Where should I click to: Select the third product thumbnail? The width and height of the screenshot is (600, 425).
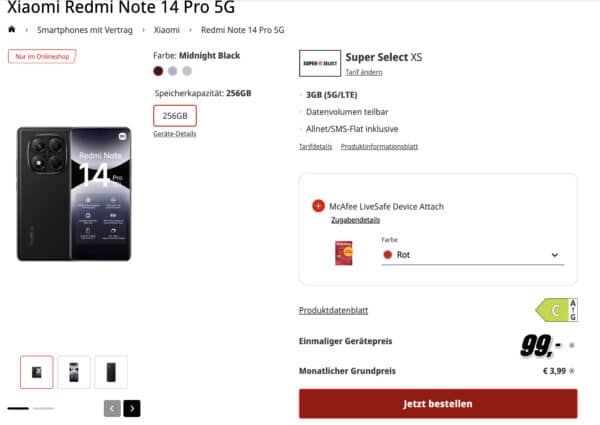click(x=111, y=372)
